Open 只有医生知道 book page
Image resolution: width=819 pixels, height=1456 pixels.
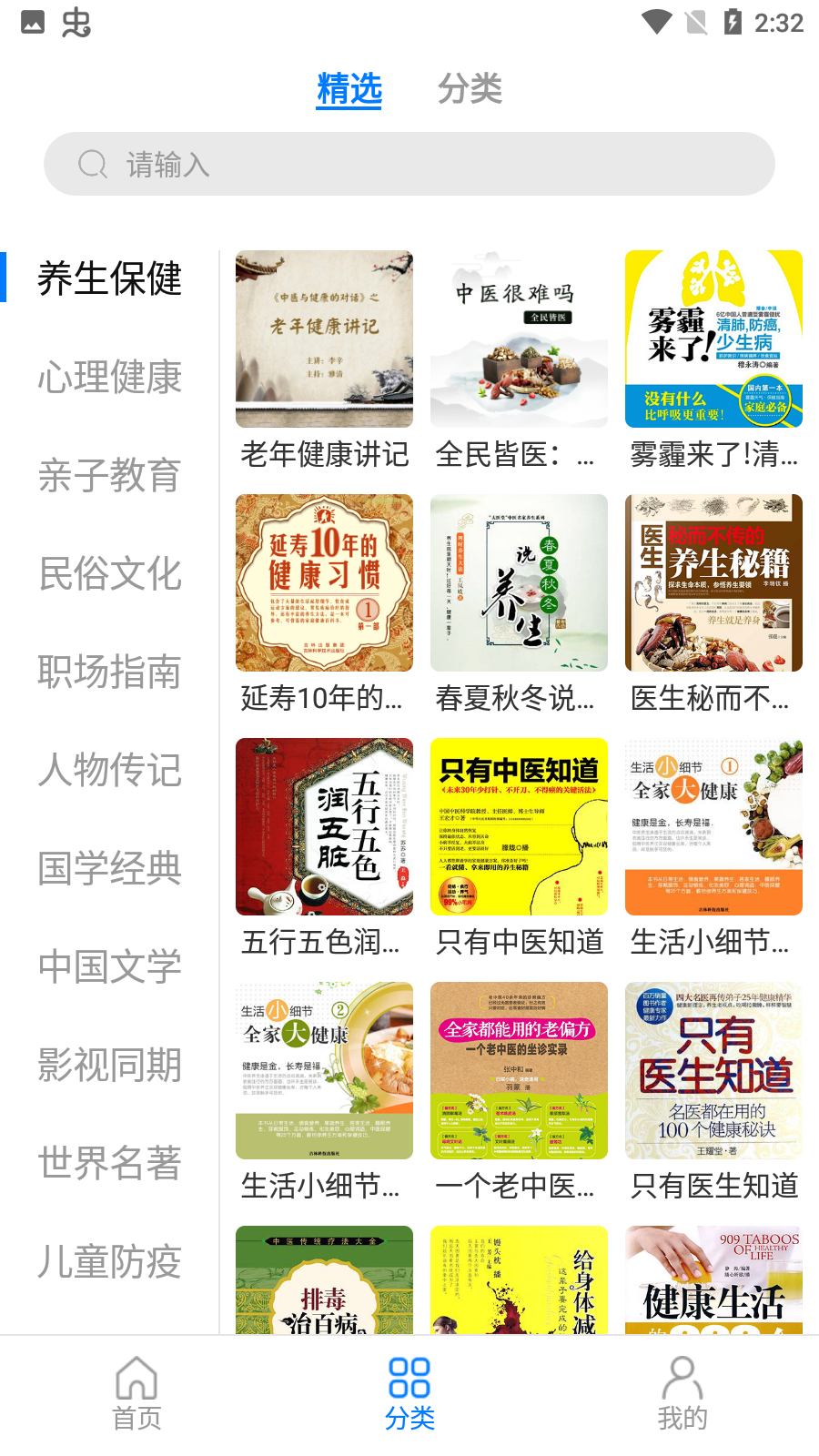(713, 1070)
